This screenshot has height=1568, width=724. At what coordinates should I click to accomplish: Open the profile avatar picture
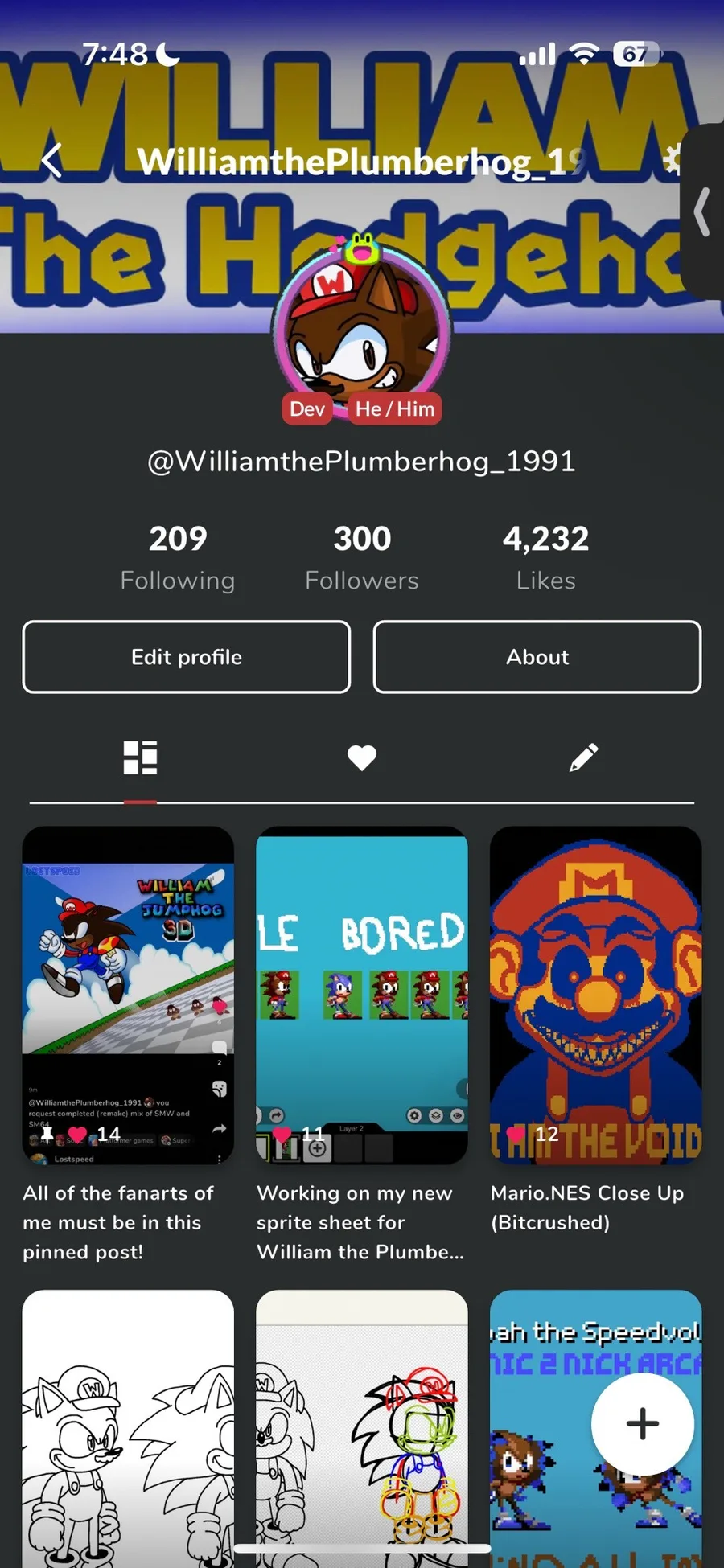362,330
